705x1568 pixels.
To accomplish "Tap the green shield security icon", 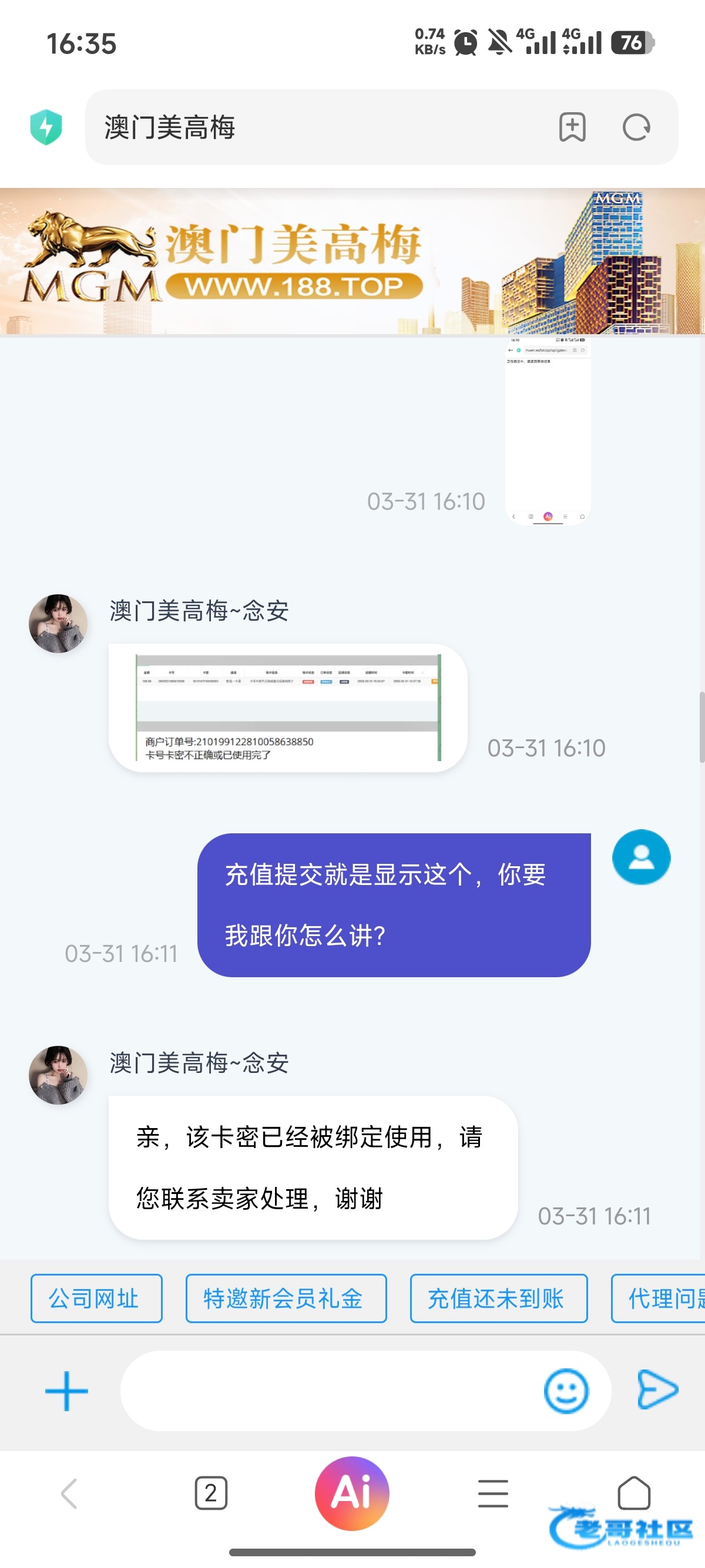I will coord(46,127).
